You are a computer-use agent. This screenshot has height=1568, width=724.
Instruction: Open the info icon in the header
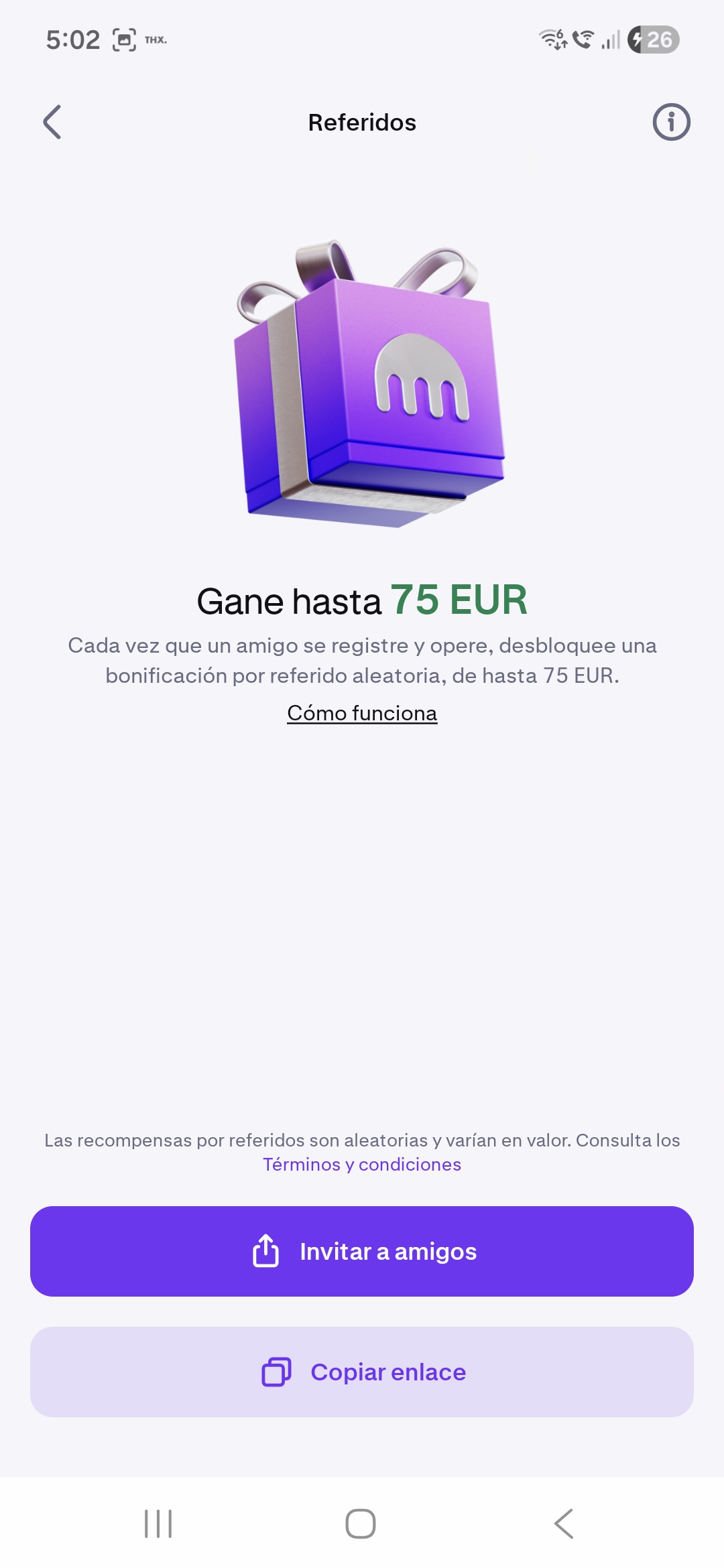671,122
